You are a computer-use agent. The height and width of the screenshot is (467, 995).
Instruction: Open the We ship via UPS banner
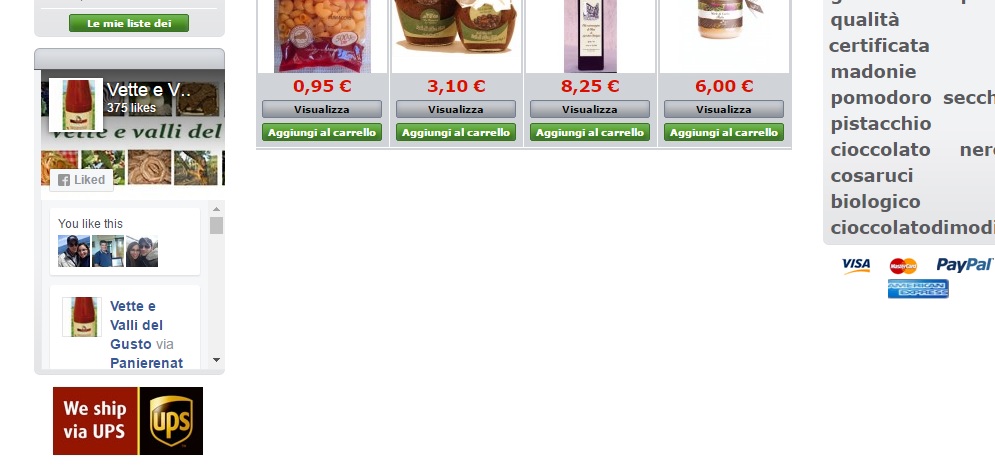point(128,421)
